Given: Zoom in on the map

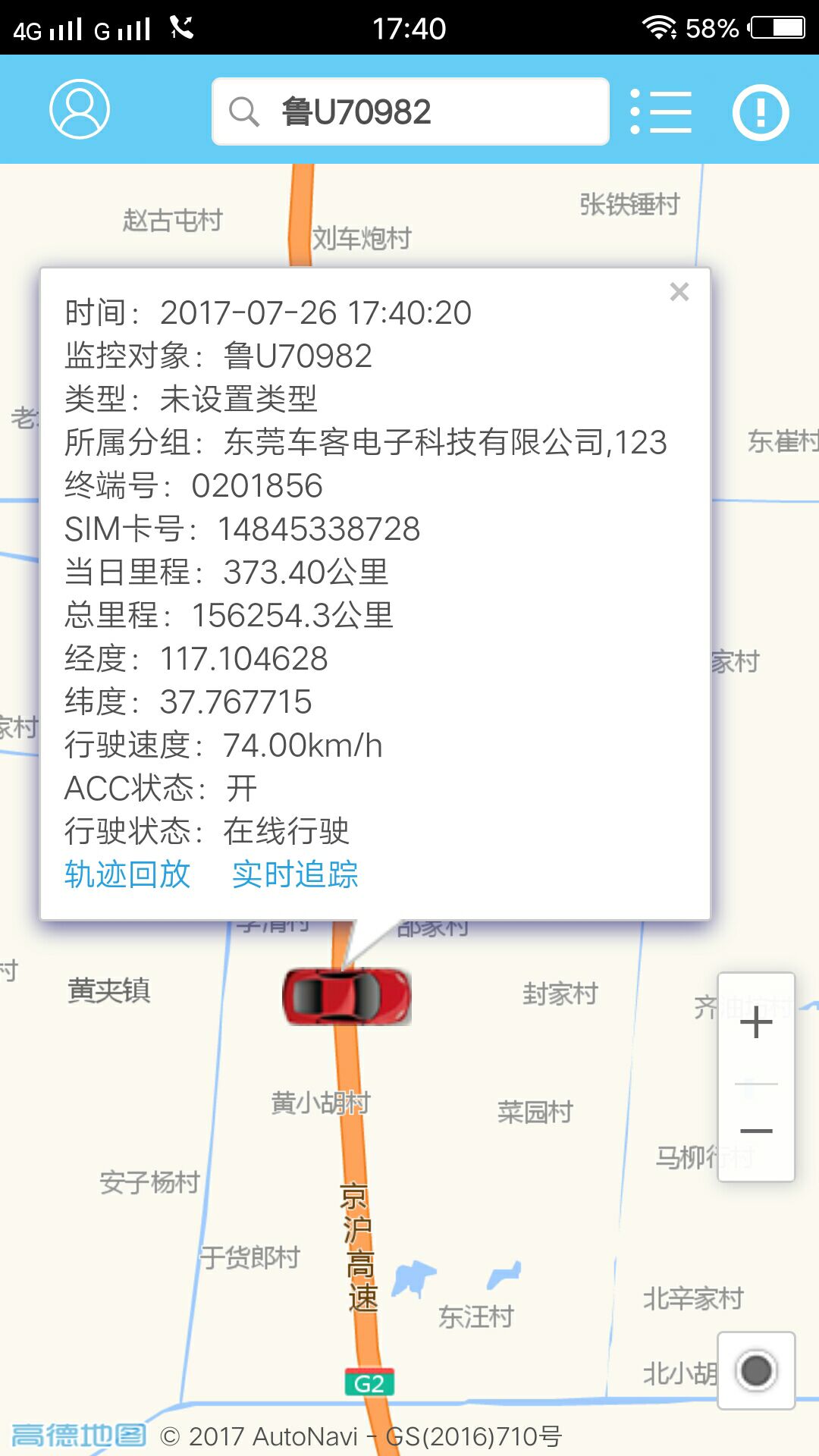Looking at the screenshot, I should pos(756,1024).
